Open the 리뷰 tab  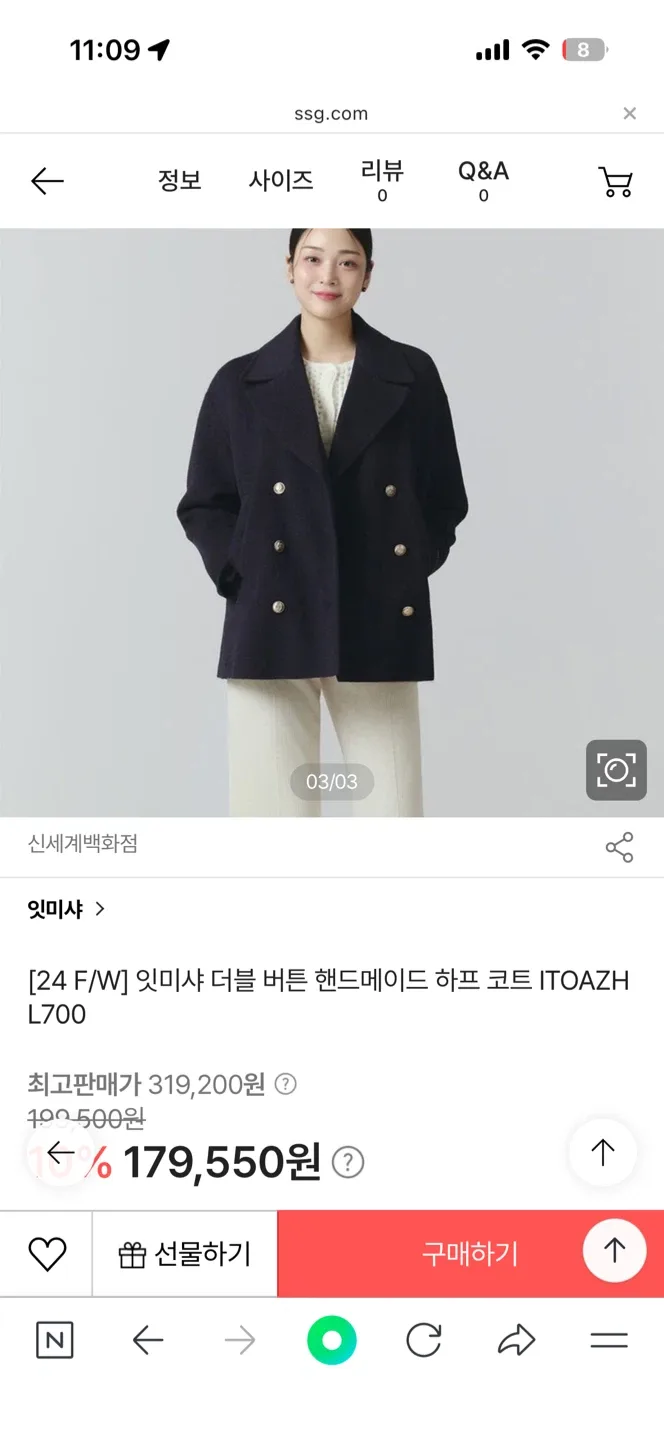tap(382, 181)
